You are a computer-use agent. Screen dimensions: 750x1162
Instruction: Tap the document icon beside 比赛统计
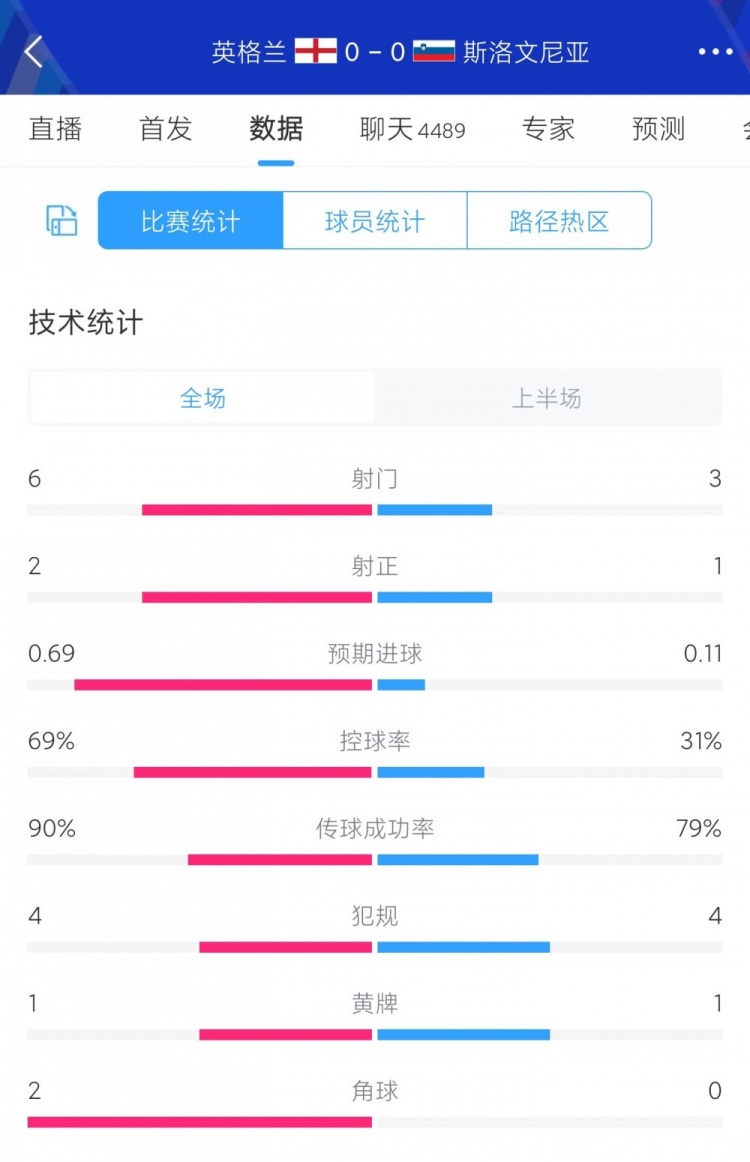coord(62,221)
